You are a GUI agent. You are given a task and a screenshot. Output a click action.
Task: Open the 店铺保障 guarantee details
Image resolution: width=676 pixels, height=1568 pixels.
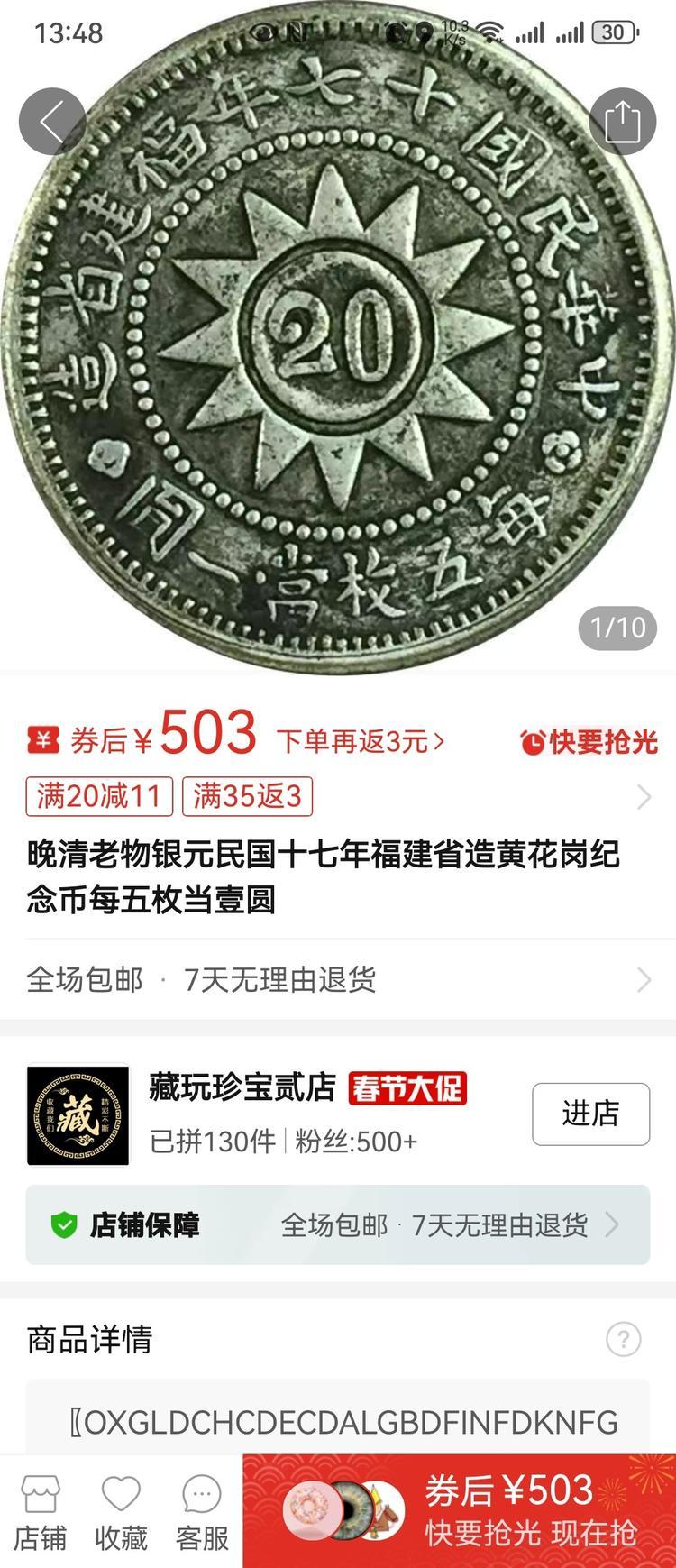(x=338, y=1224)
